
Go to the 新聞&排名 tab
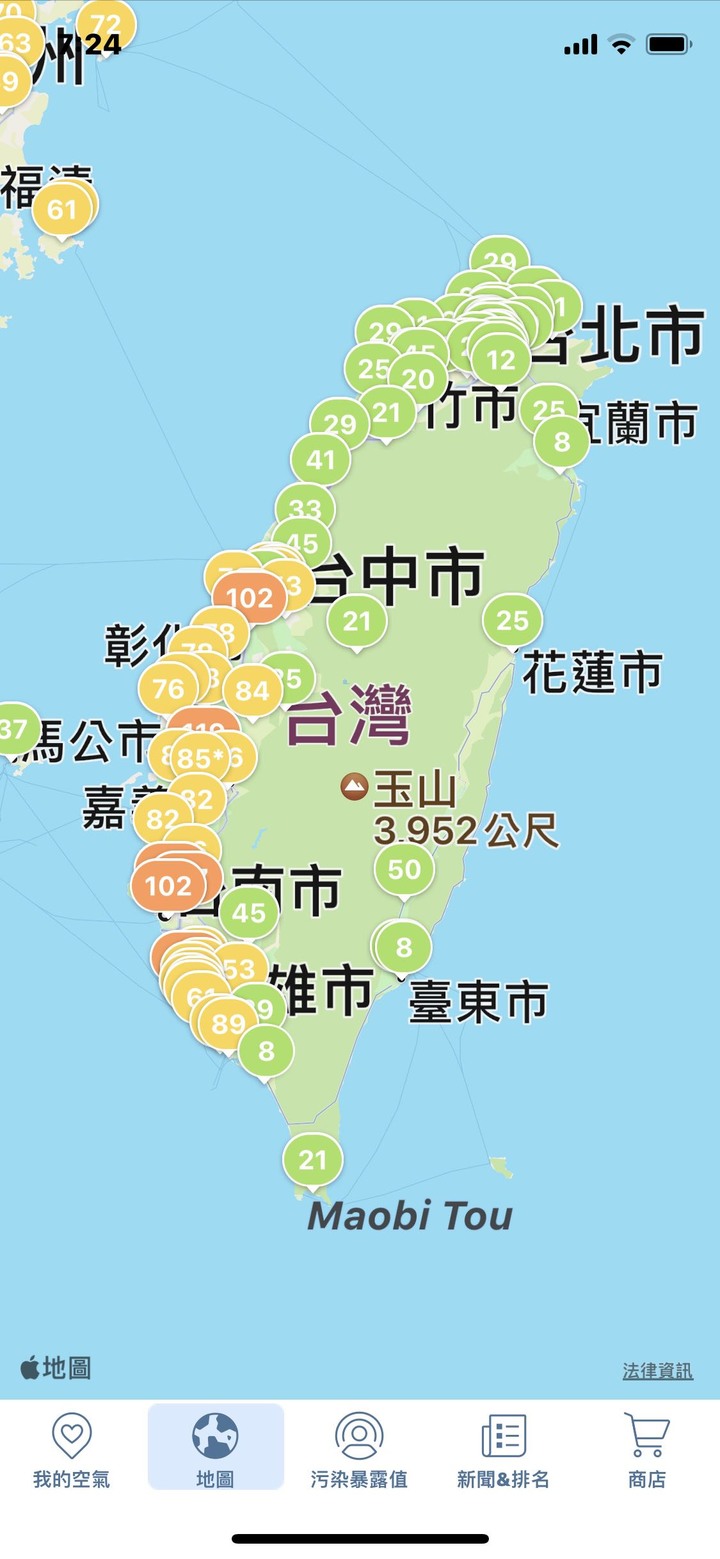(503, 1449)
